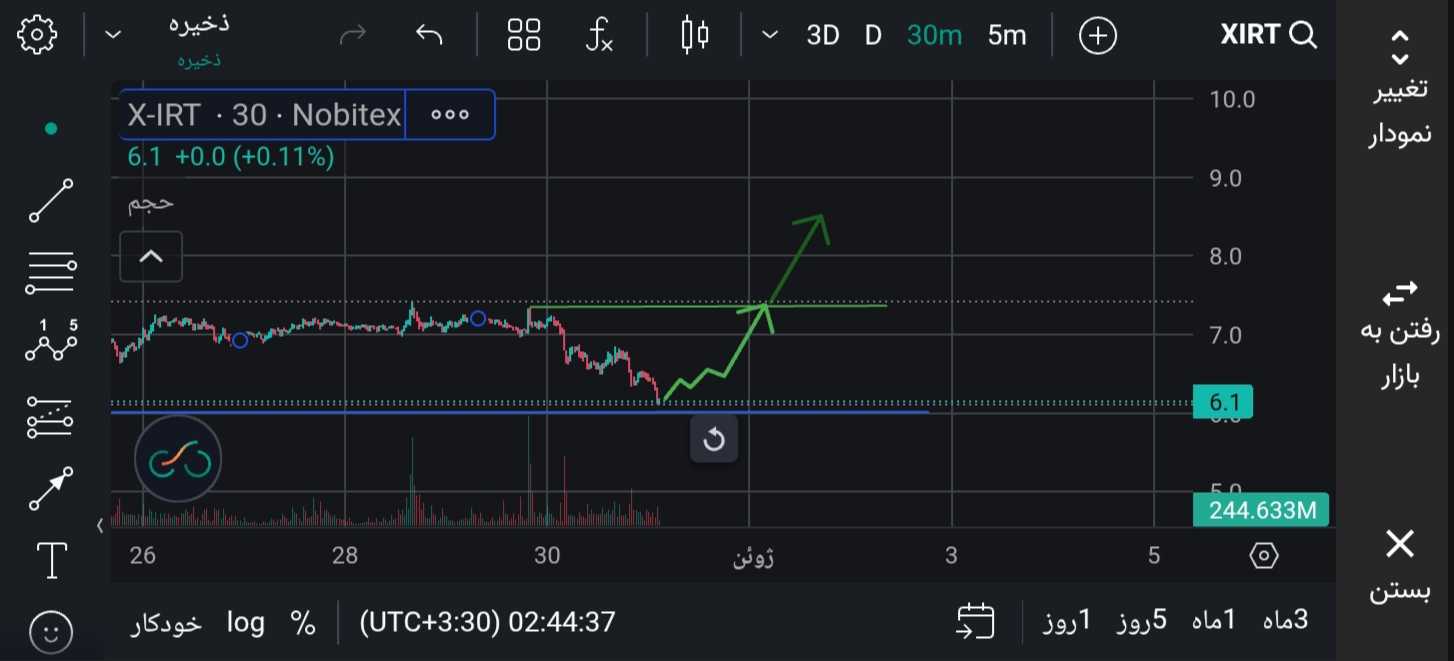Screen dimensions: 1454x661
Task: Undo the last drawing action
Action: (429, 36)
